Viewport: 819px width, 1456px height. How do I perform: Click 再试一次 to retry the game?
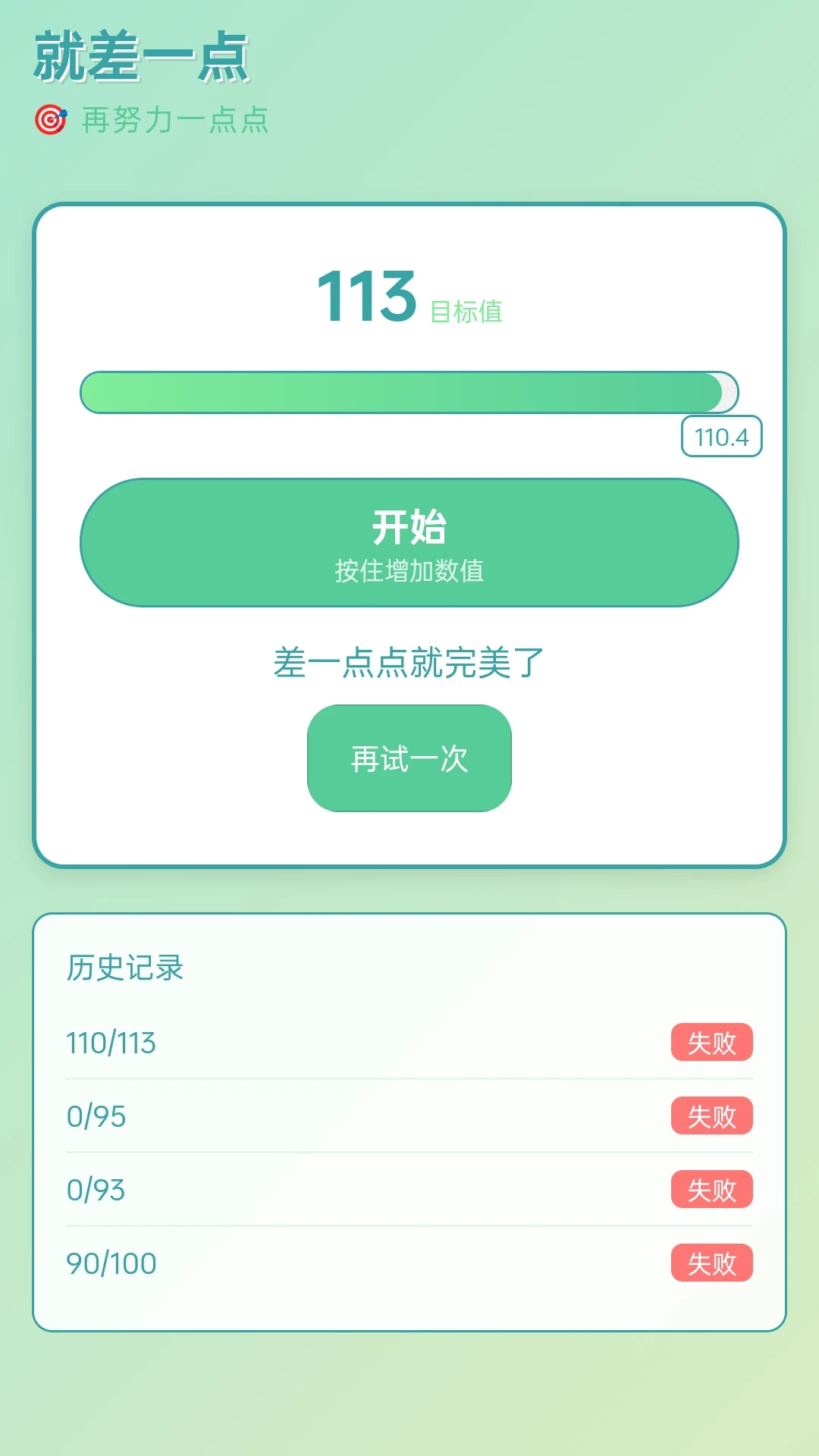[409, 758]
